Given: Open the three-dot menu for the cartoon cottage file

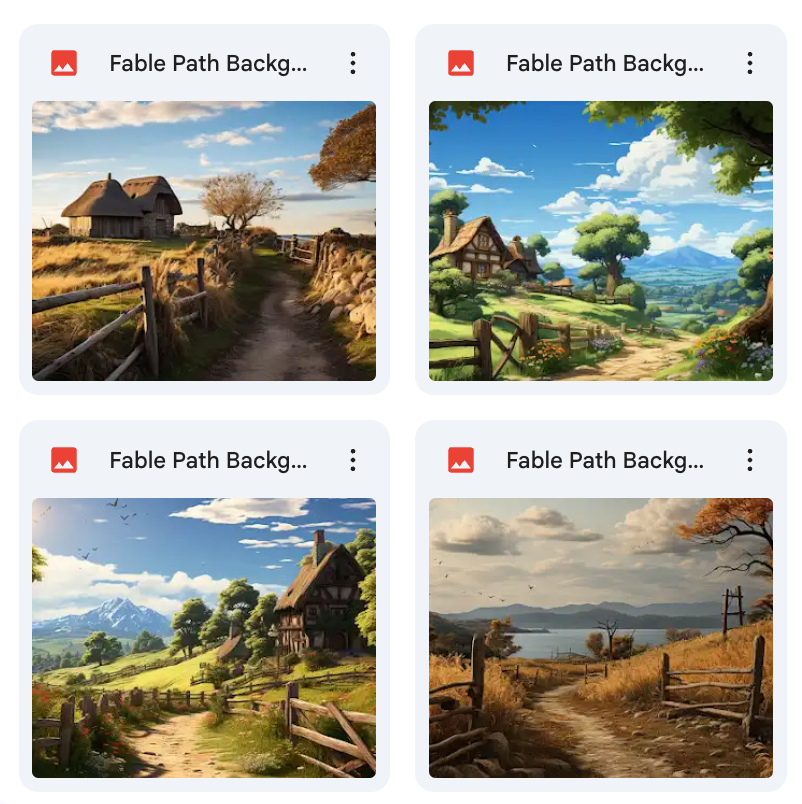Looking at the screenshot, I should 750,64.
